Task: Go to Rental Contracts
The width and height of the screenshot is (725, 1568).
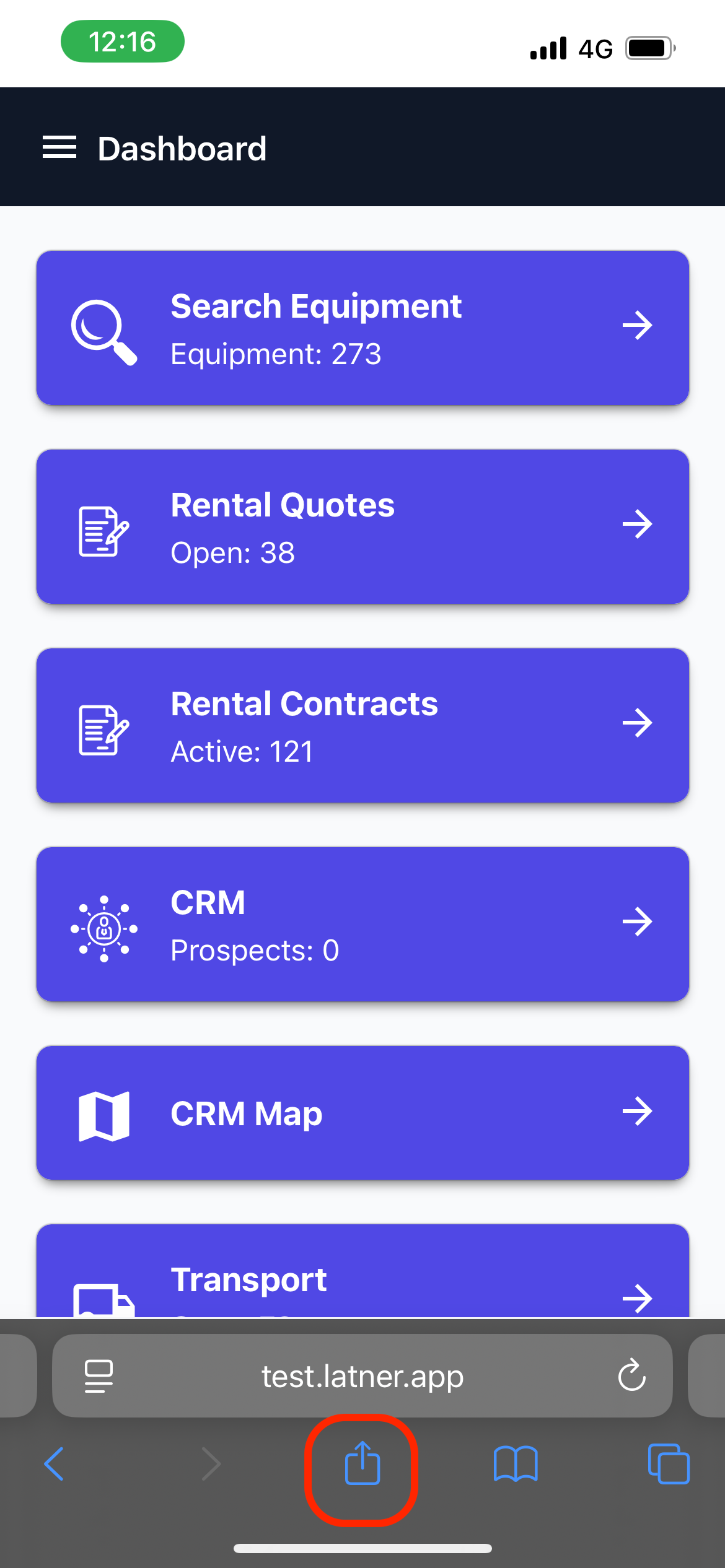Action: point(362,725)
